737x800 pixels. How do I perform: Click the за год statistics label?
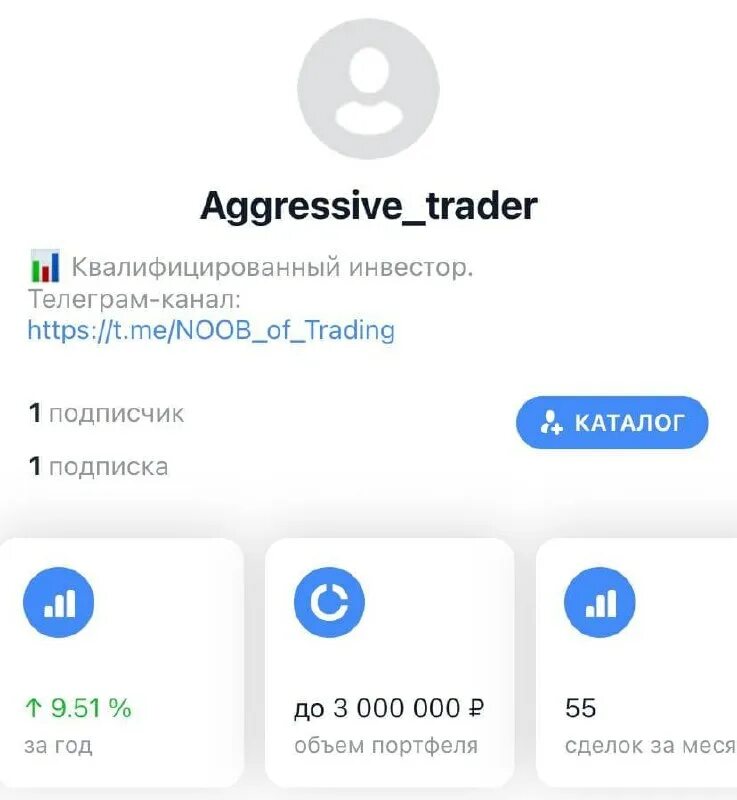[x=56, y=743]
